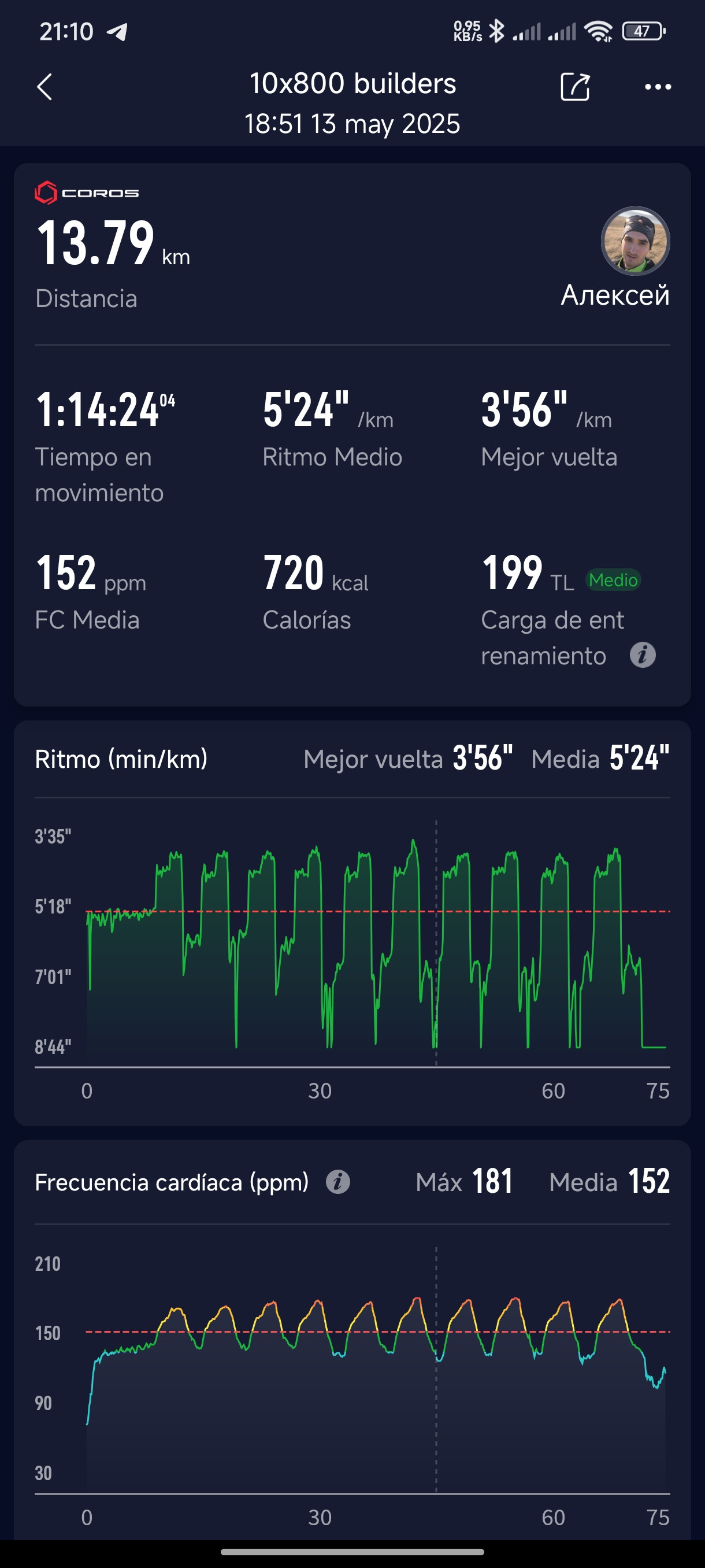Image resolution: width=705 pixels, height=1568 pixels.
Task: Show info about Frecuencia cardíaca
Action: pos(337,1182)
